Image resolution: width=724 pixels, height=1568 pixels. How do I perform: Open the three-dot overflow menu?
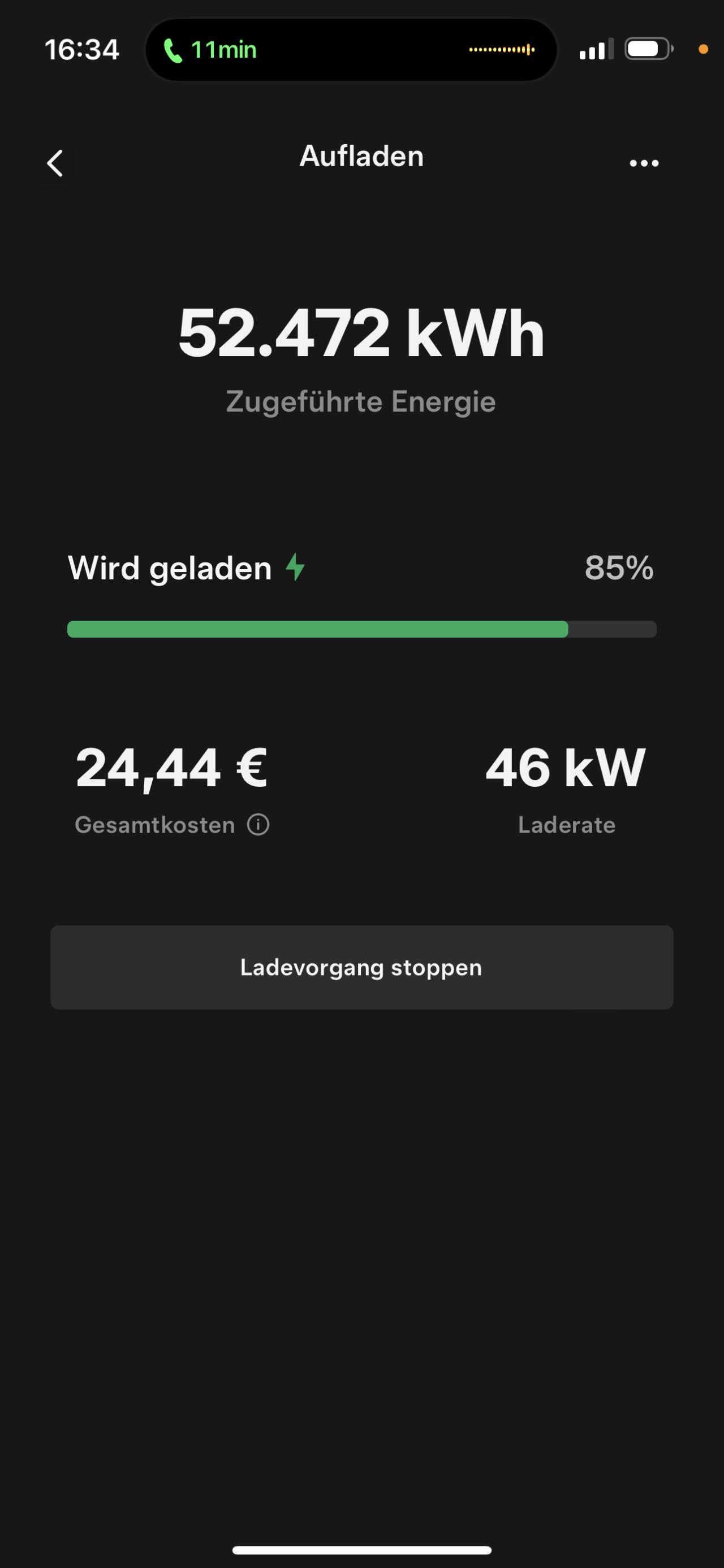(644, 163)
